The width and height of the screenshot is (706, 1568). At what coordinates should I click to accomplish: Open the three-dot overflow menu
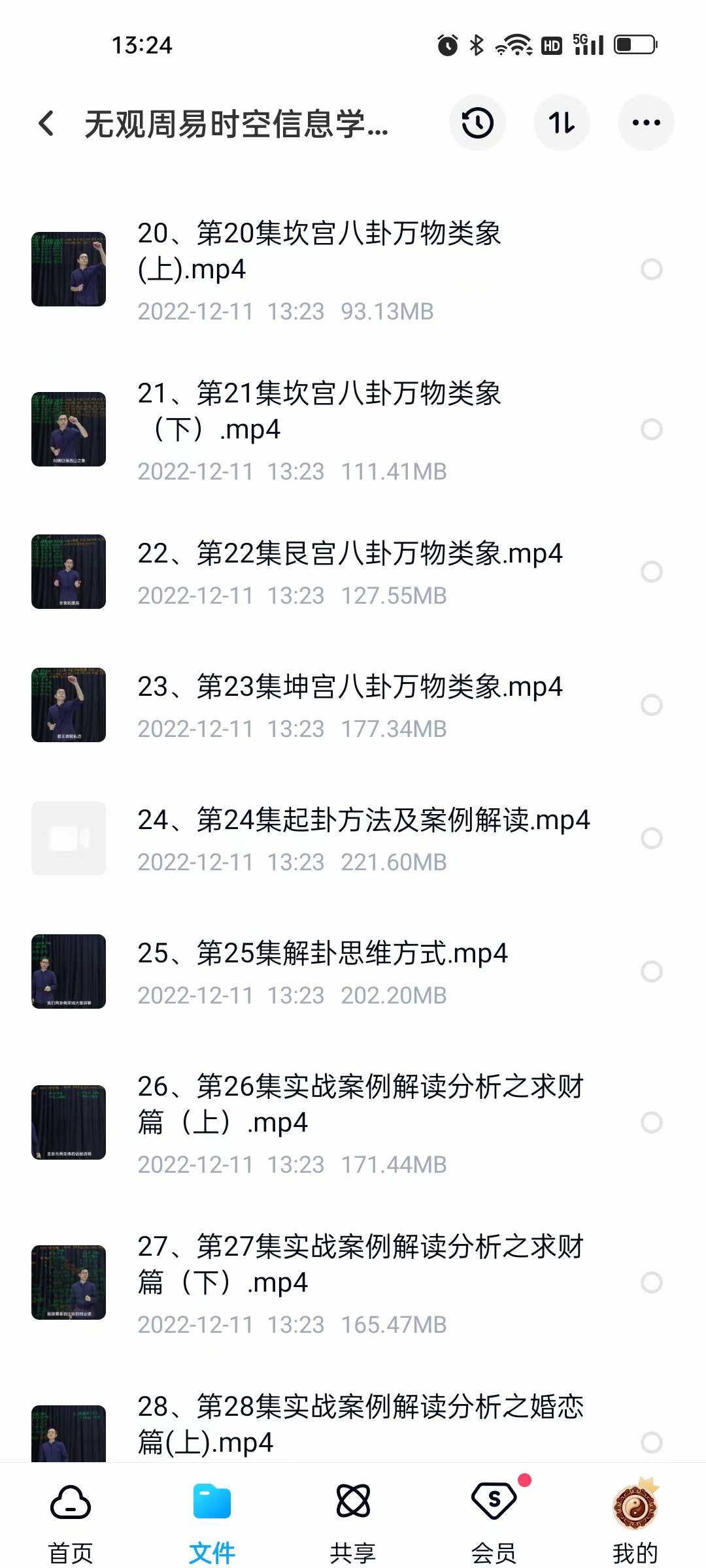[x=646, y=123]
